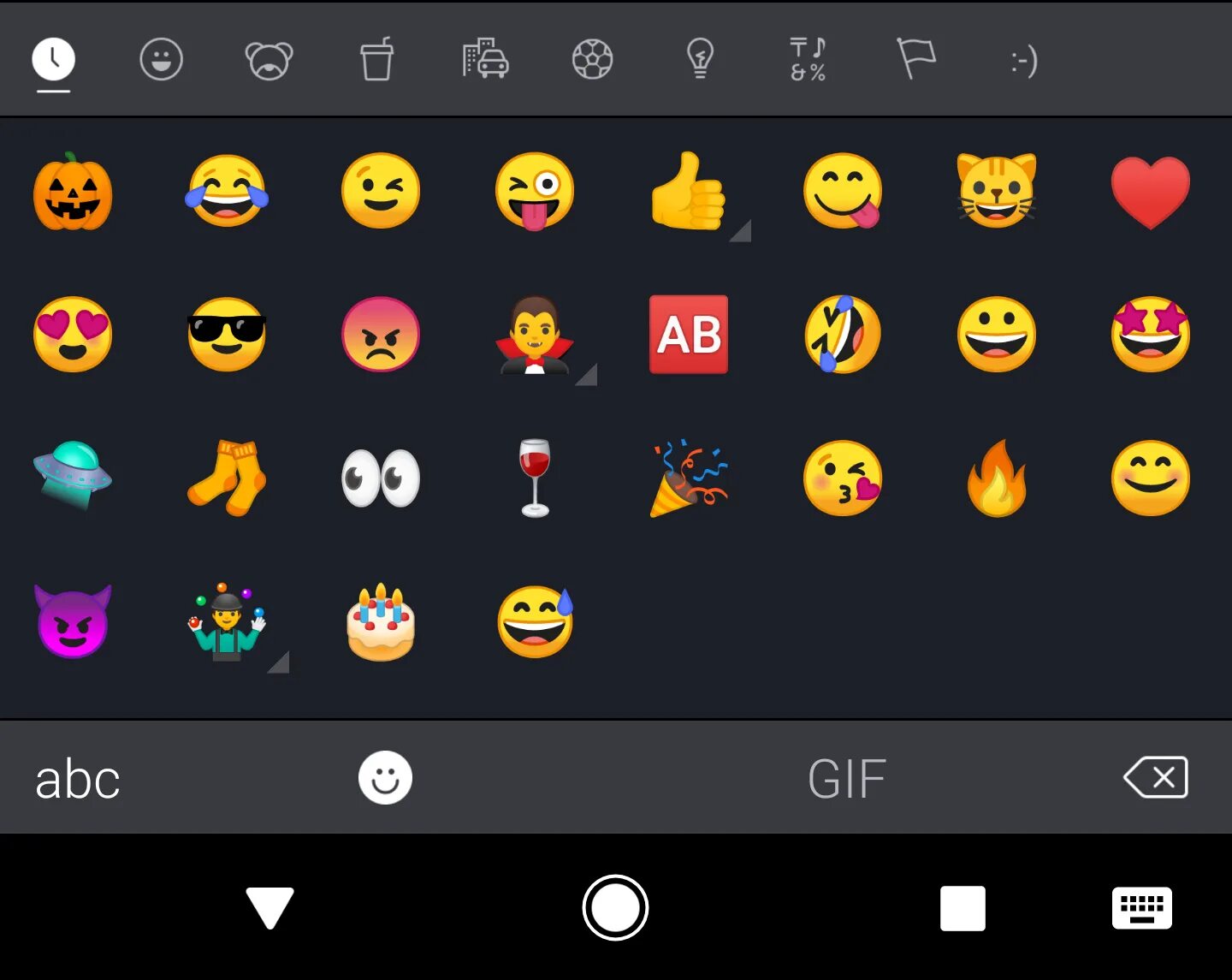Viewport: 1232px width, 980px height.
Task: Switch to objects lightbulb emoji category
Action: coord(700,60)
